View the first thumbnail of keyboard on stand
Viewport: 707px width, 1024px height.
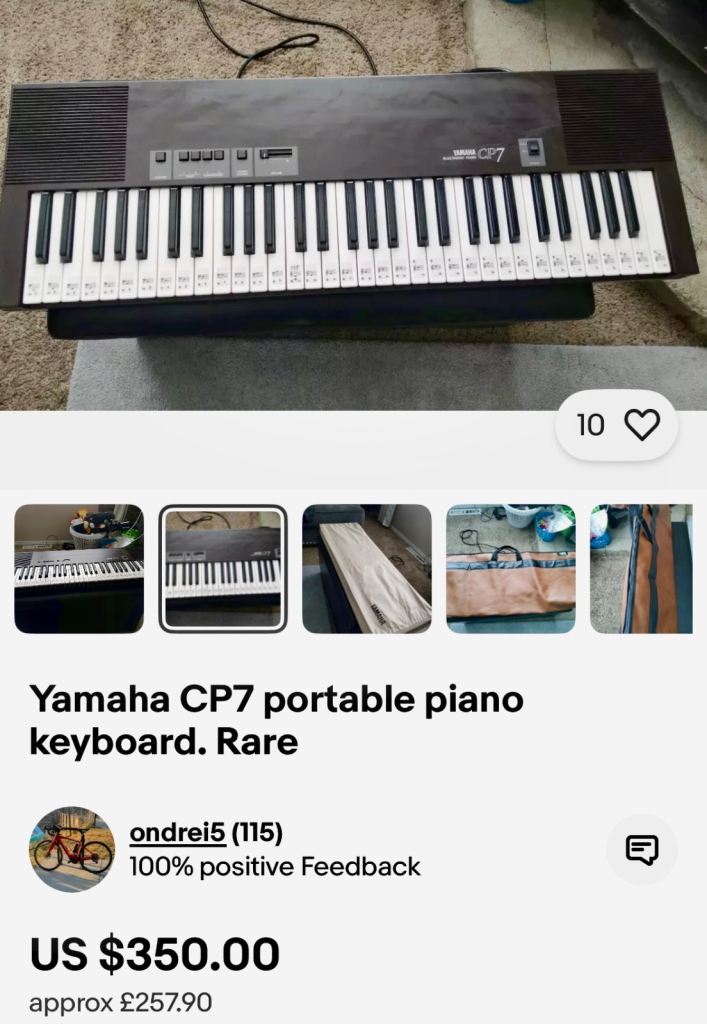click(x=79, y=568)
